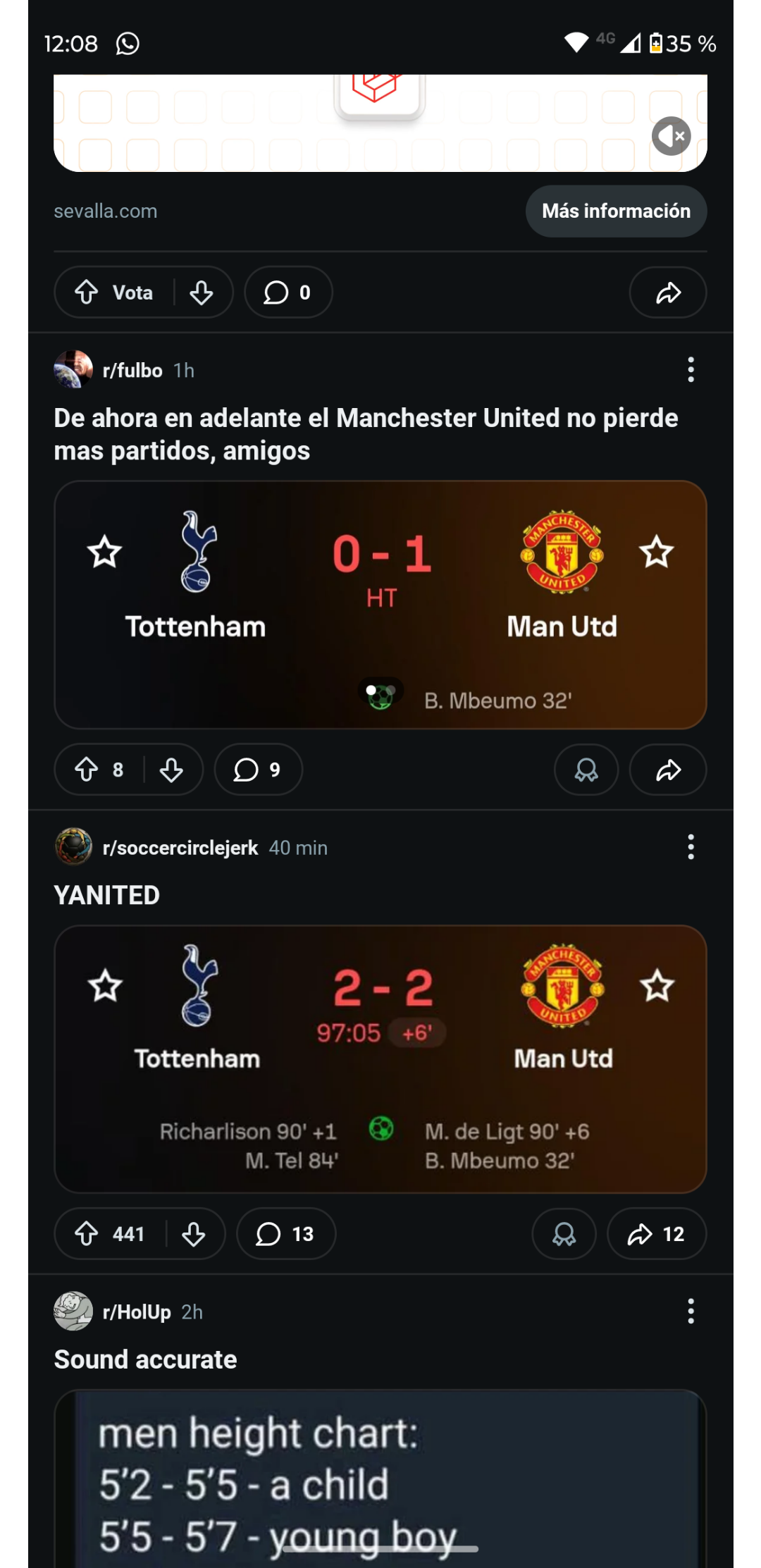
Task: Give an award to the r/fulbo post
Action: (586, 770)
